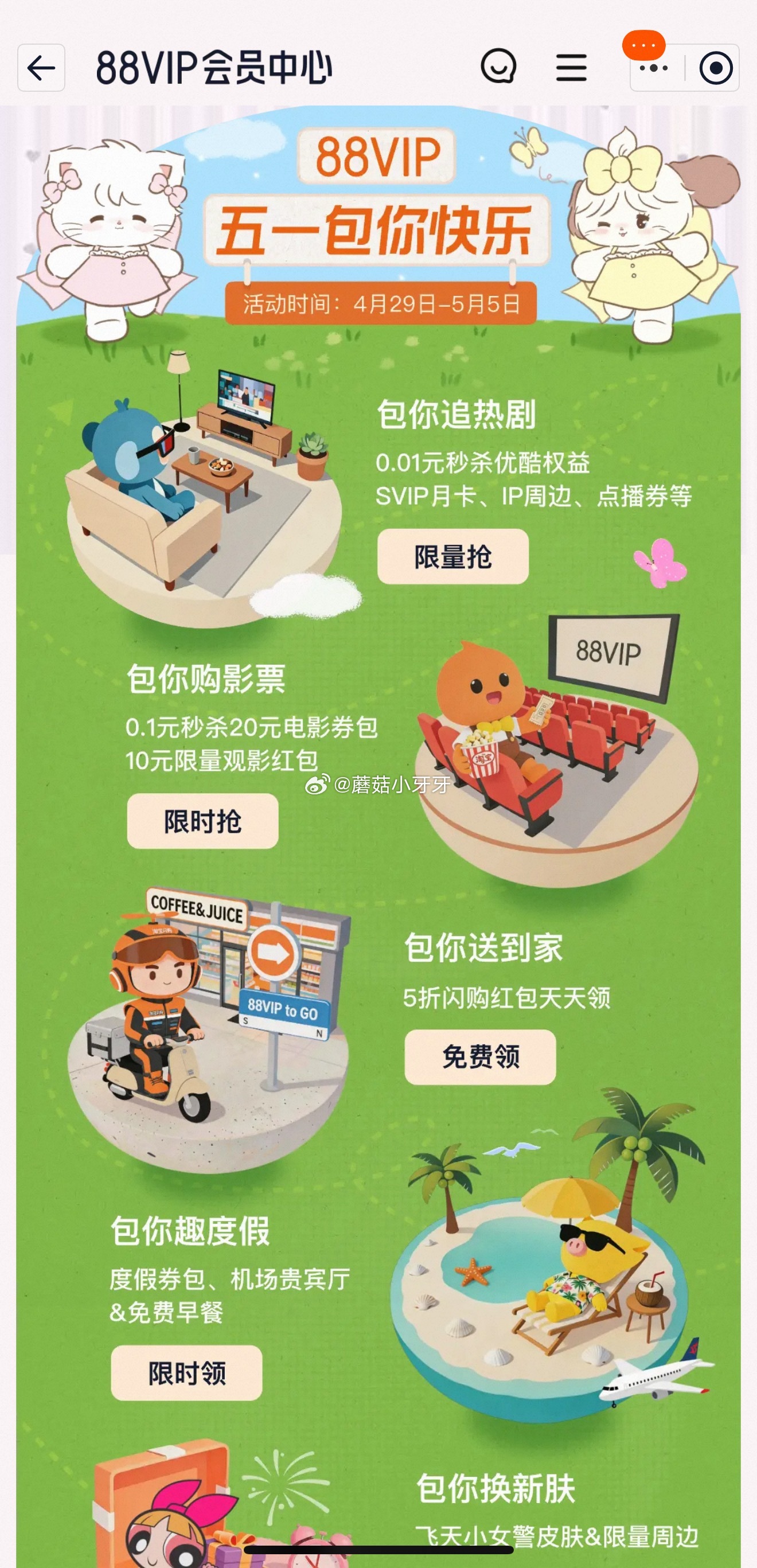Claim 免费领 for 包你送到家
Image resolution: width=757 pixels, height=1568 pixels.
480,1056
